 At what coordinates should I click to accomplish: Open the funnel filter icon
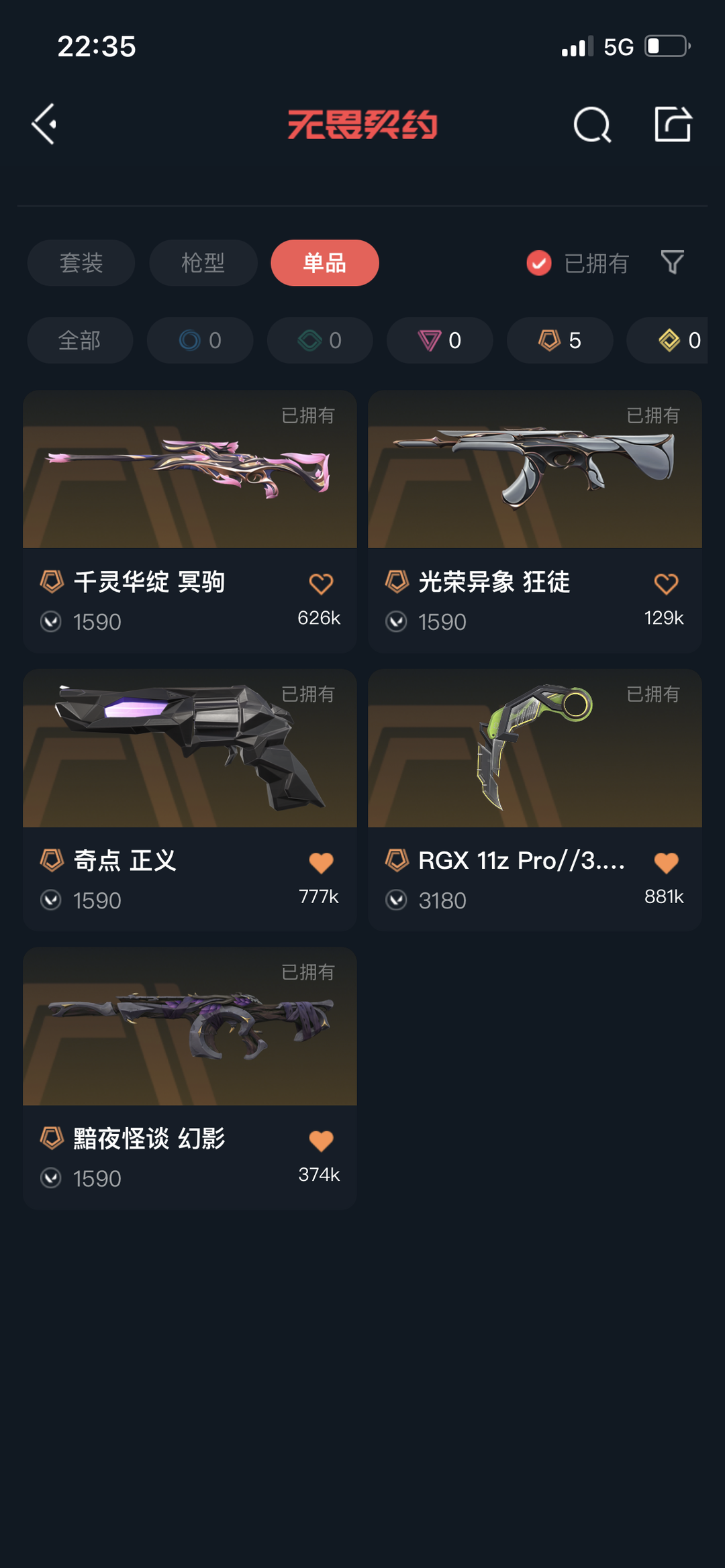[672, 262]
